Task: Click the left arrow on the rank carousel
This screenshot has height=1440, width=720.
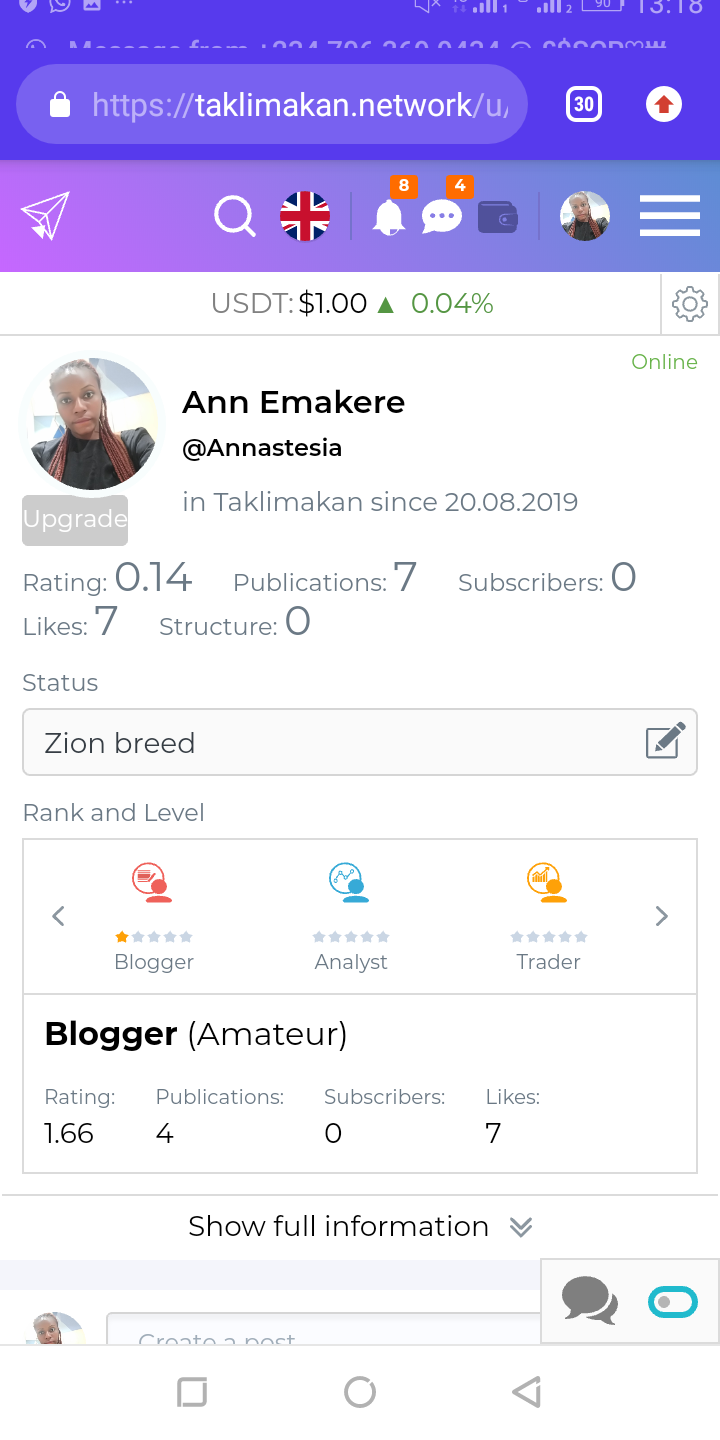Action: (x=58, y=915)
